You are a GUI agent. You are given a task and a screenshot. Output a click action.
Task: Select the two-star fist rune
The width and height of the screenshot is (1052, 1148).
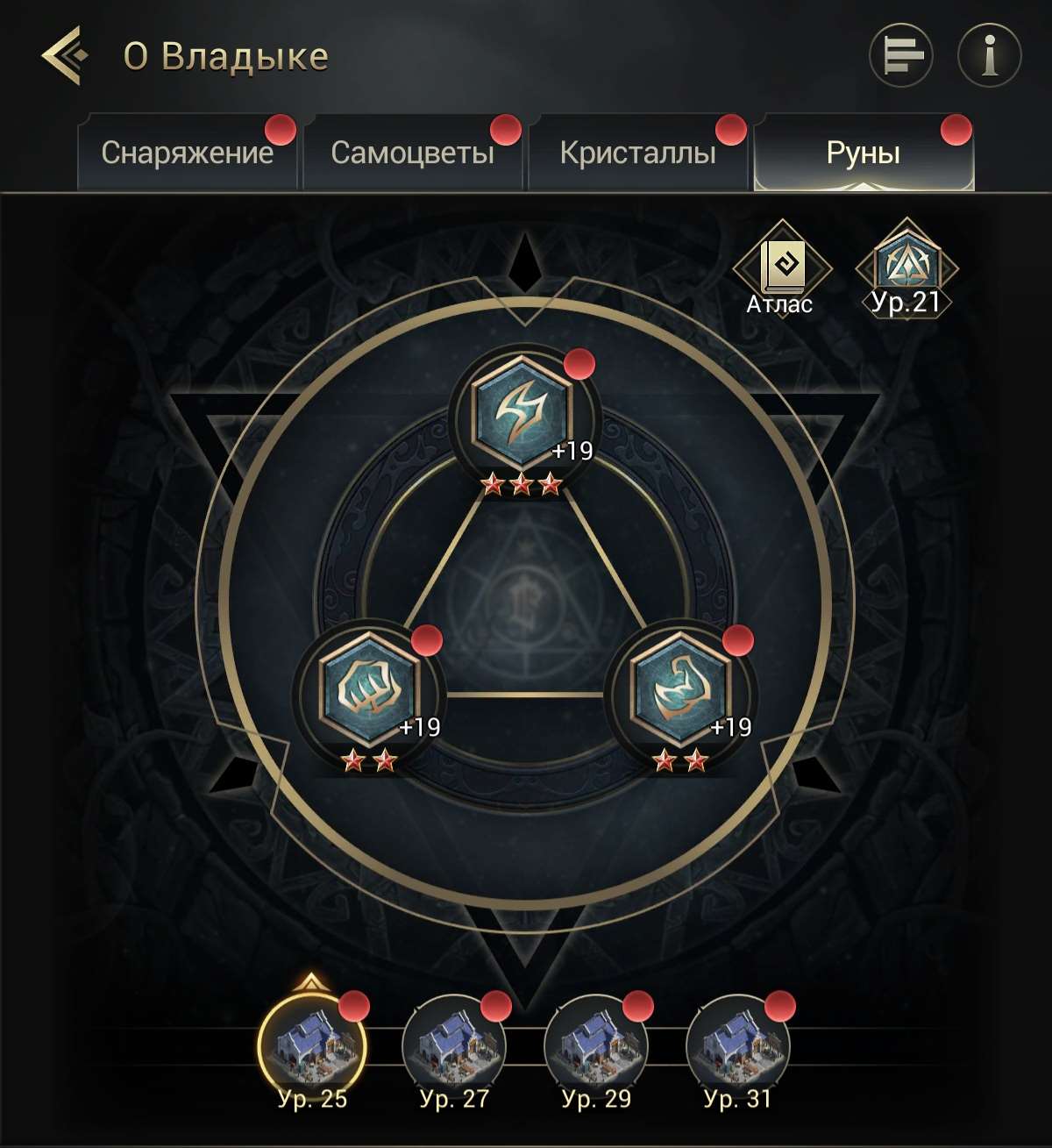[369, 689]
